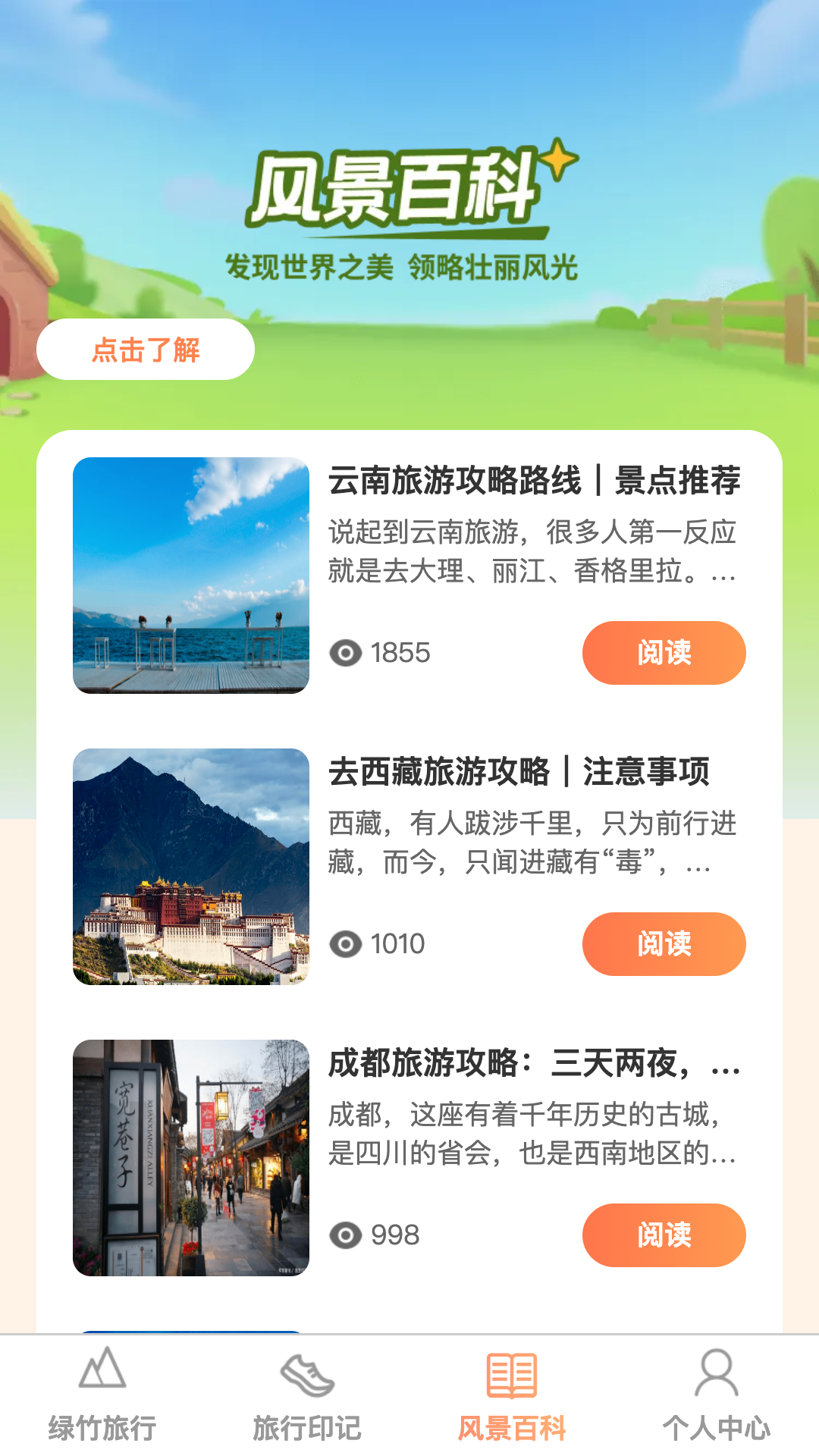This screenshot has height=1456, width=819.
Task: Open the Potala Palace photo thumbnail
Action: click(191, 867)
